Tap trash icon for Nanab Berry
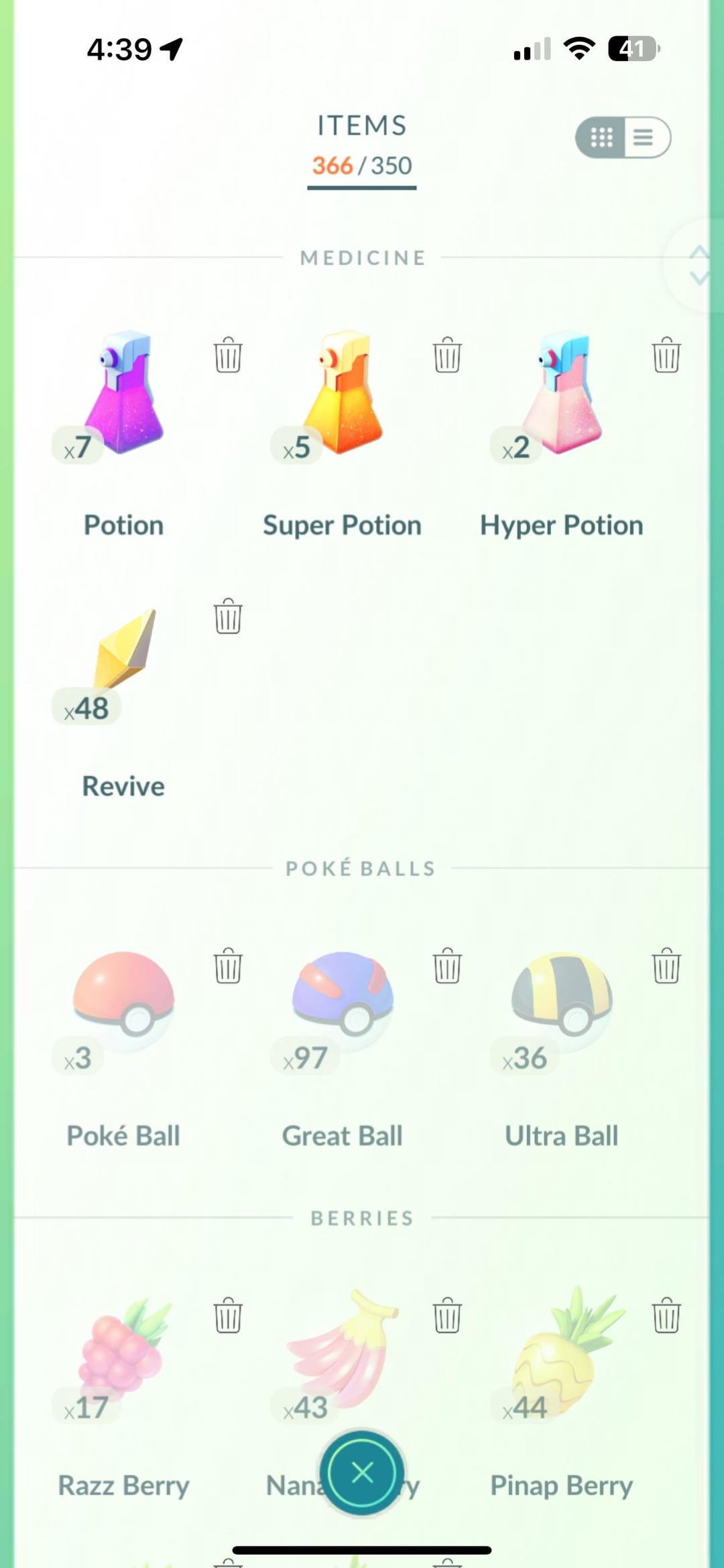Screen dimensions: 724x1568 tap(447, 1315)
